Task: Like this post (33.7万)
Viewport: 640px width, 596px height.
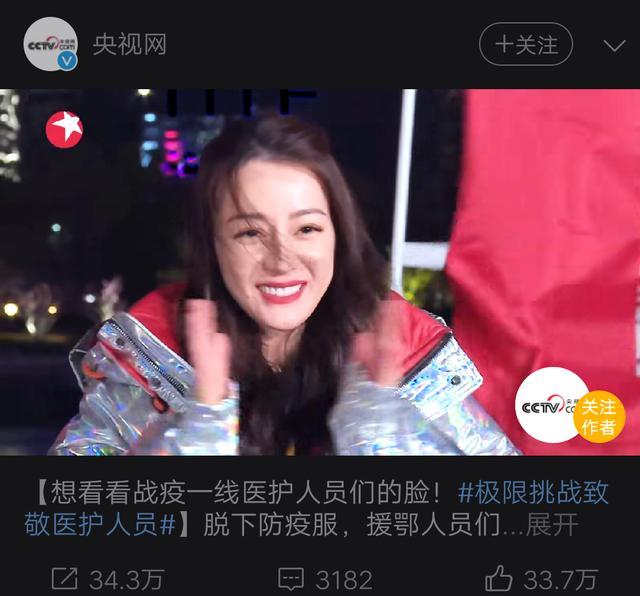Action: click(541, 578)
